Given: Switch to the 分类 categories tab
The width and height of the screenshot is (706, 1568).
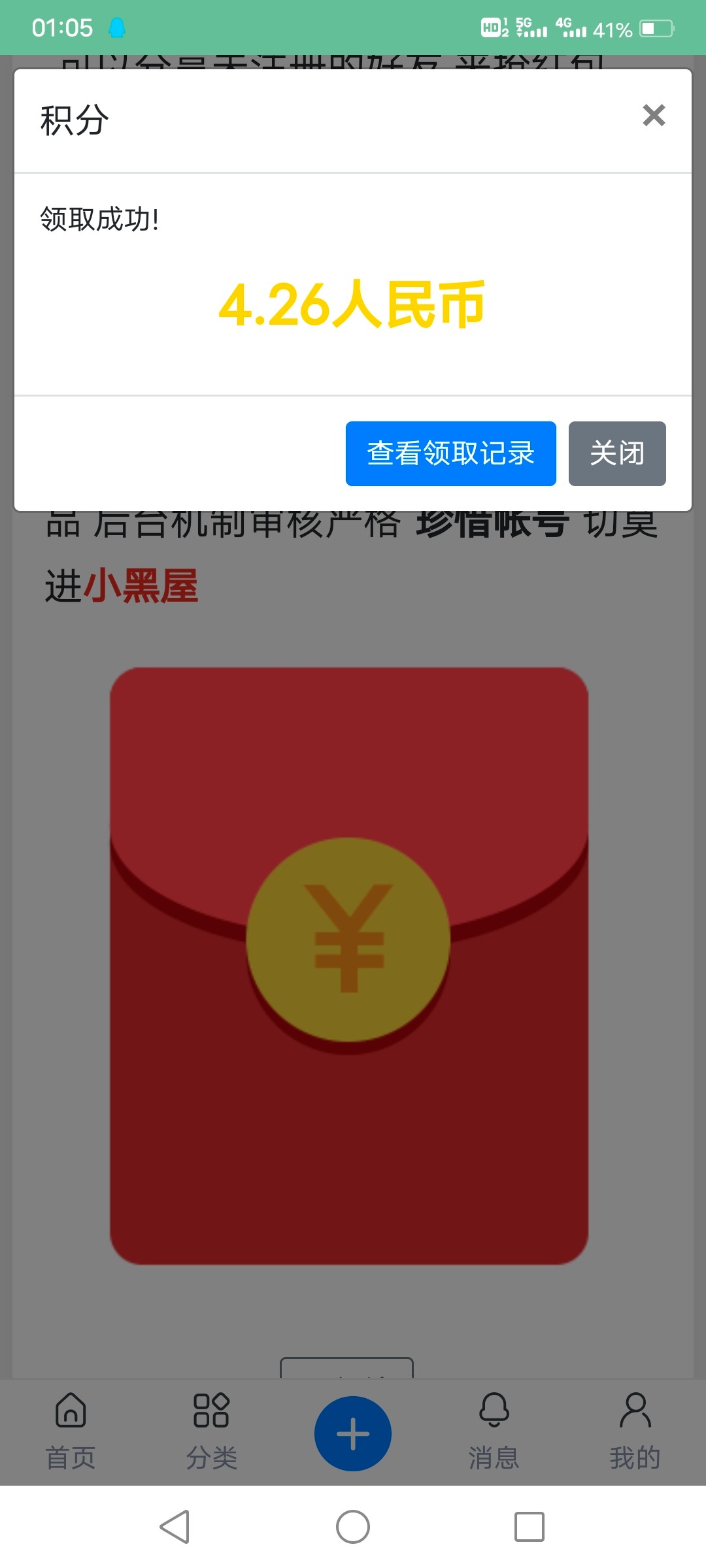Looking at the screenshot, I should coord(211,1431).
